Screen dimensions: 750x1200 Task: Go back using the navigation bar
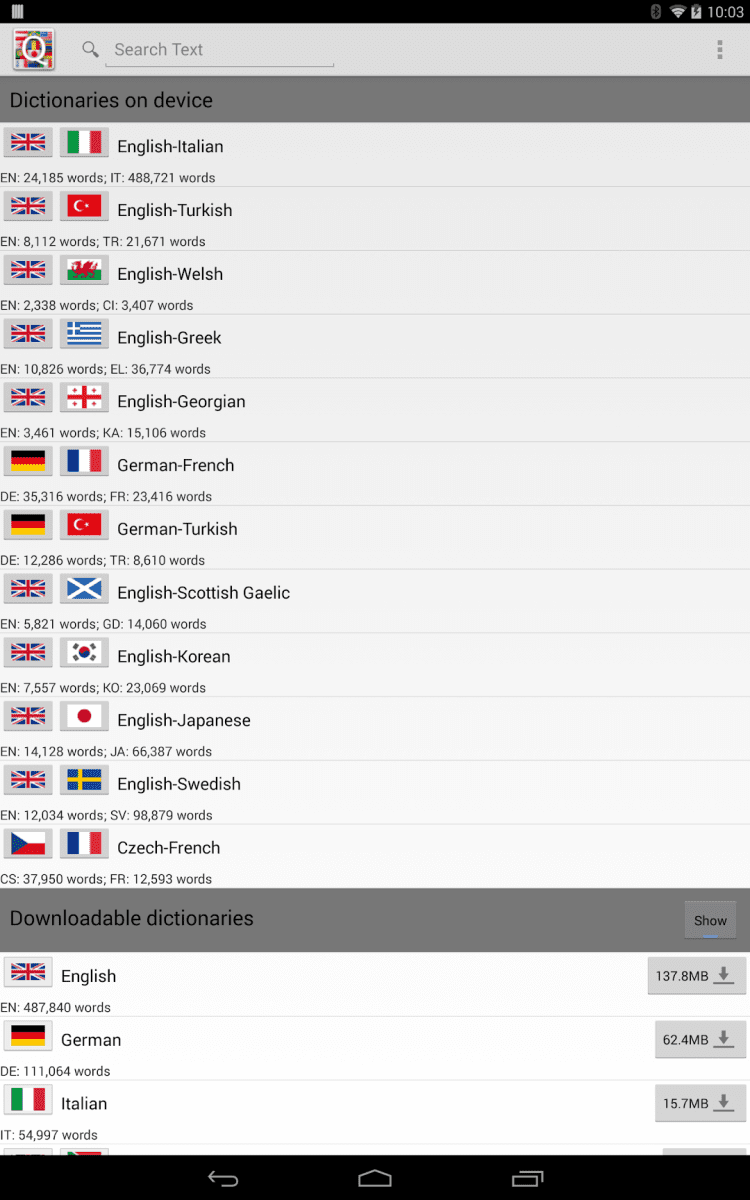(223, 1178)
